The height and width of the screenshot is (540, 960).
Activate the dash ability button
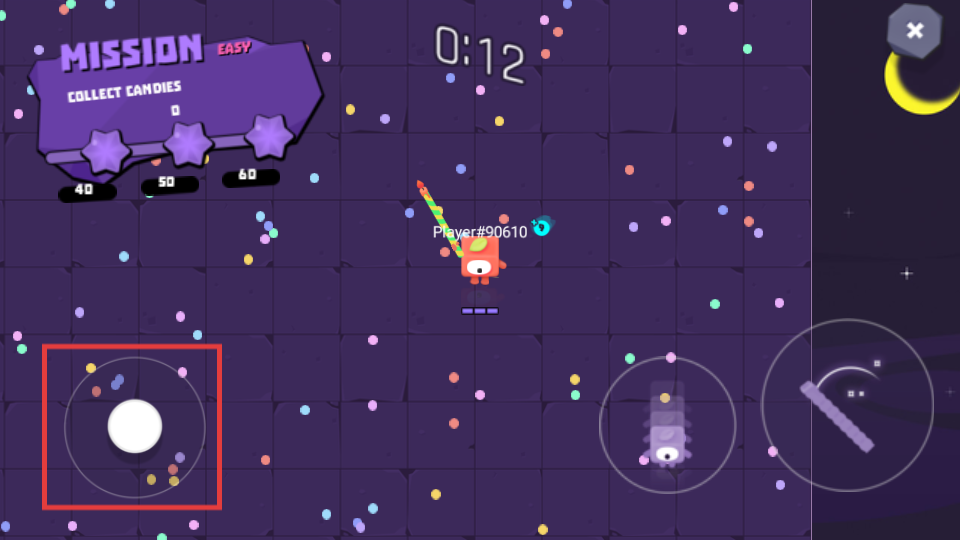coord(667,425)
